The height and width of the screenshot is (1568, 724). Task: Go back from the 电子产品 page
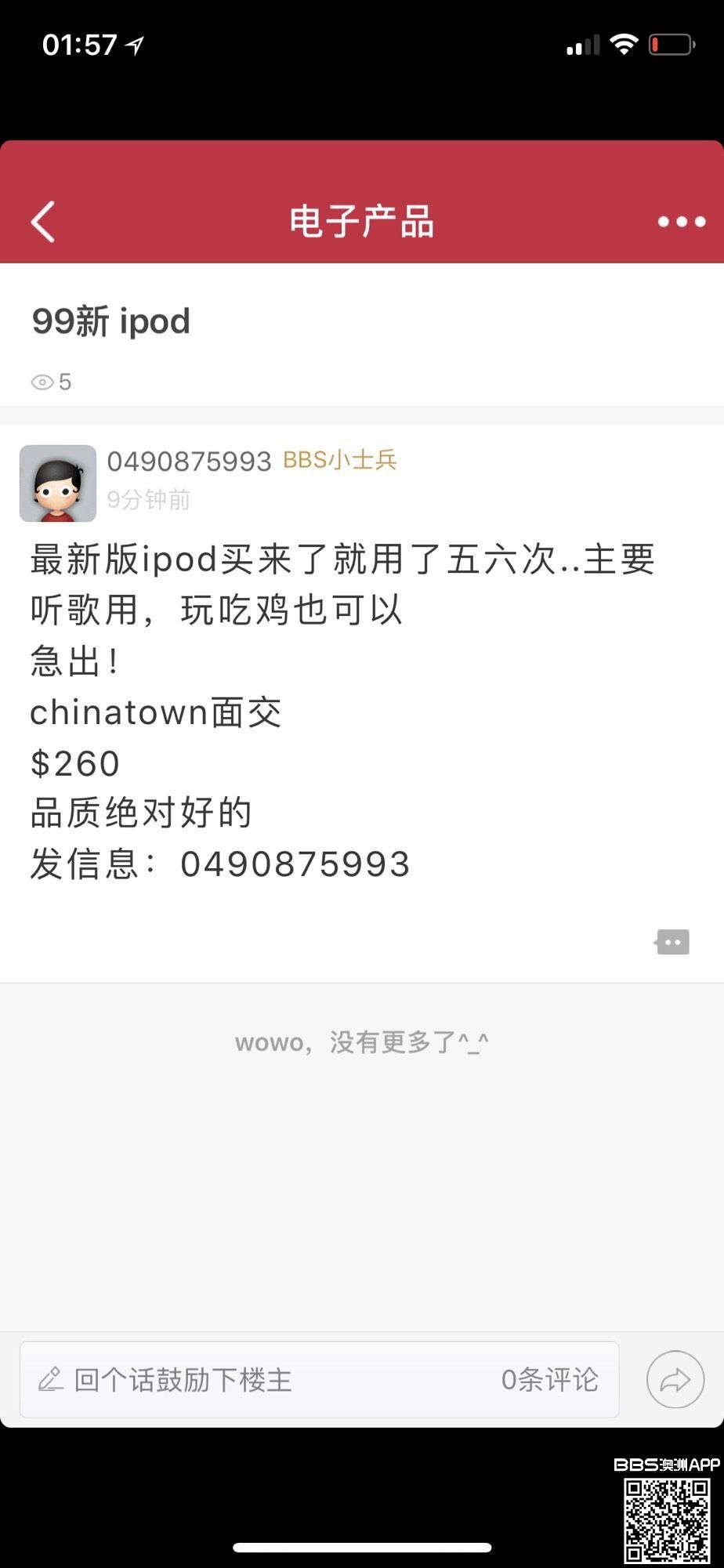pyautogui.click(x=44, y=222)
